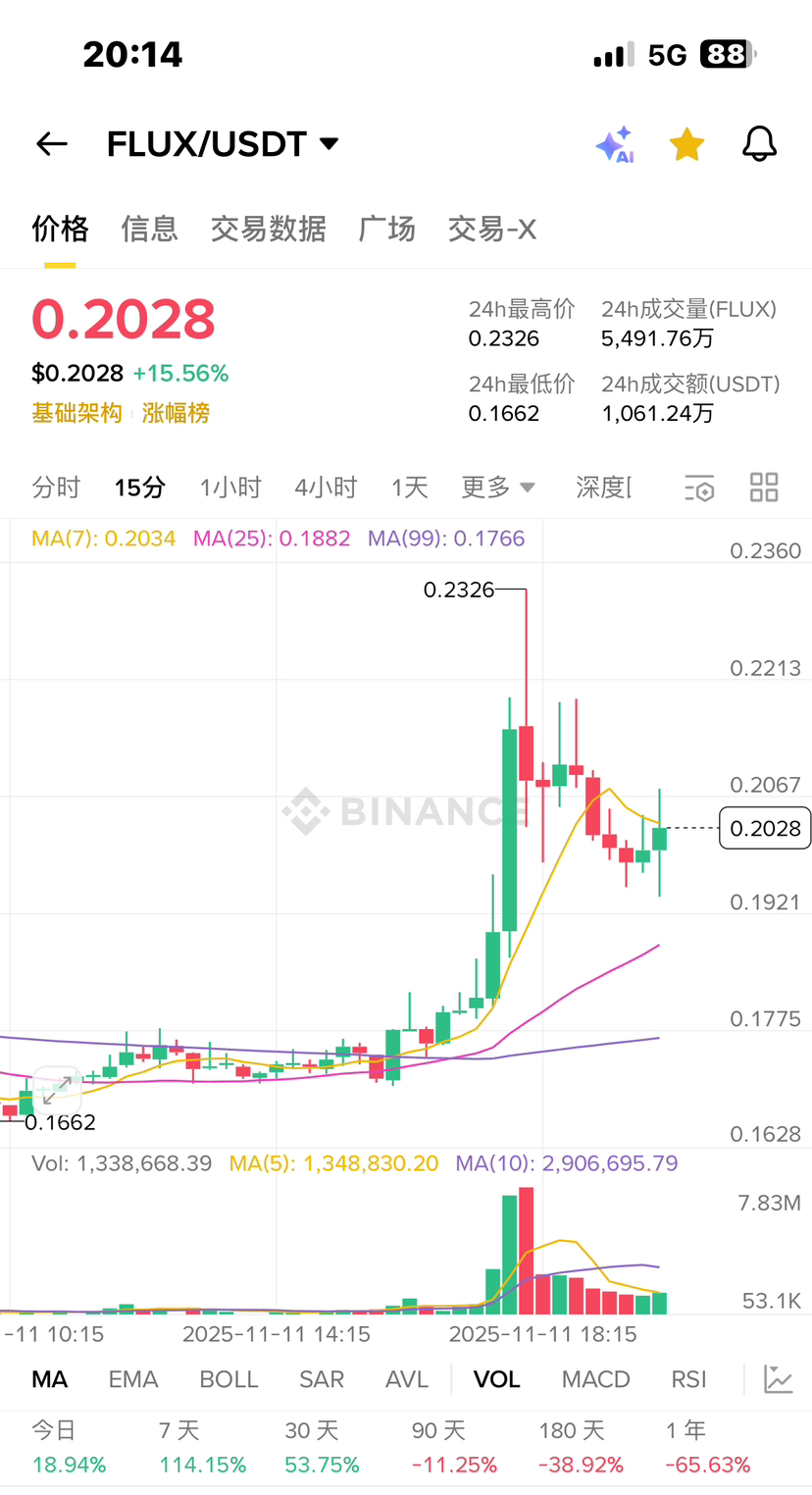Toggle the favorite star
The height and width of the screenshot is (1495, 812).
[x=686, y=144]
